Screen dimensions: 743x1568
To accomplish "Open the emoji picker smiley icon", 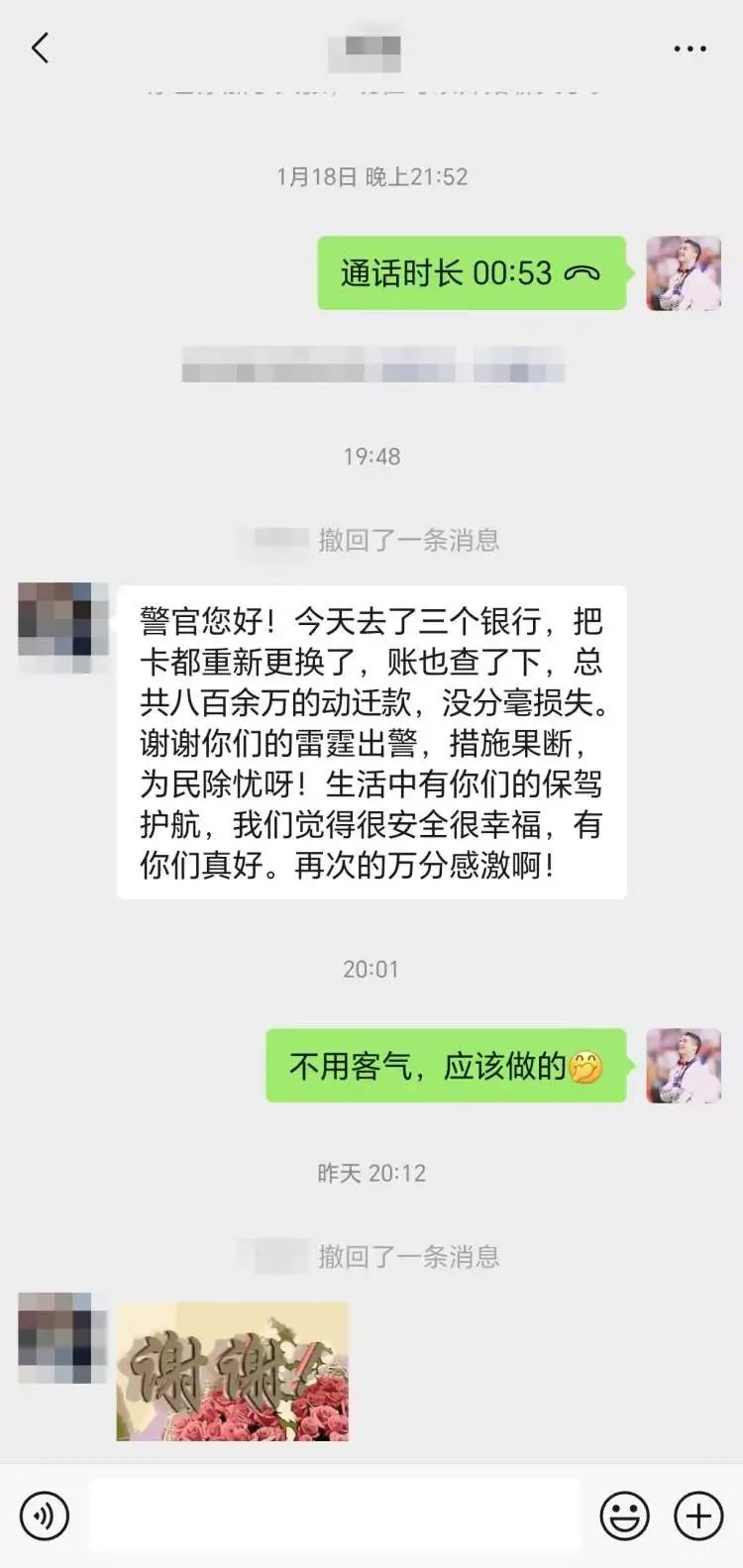I will coord(625,1516).
